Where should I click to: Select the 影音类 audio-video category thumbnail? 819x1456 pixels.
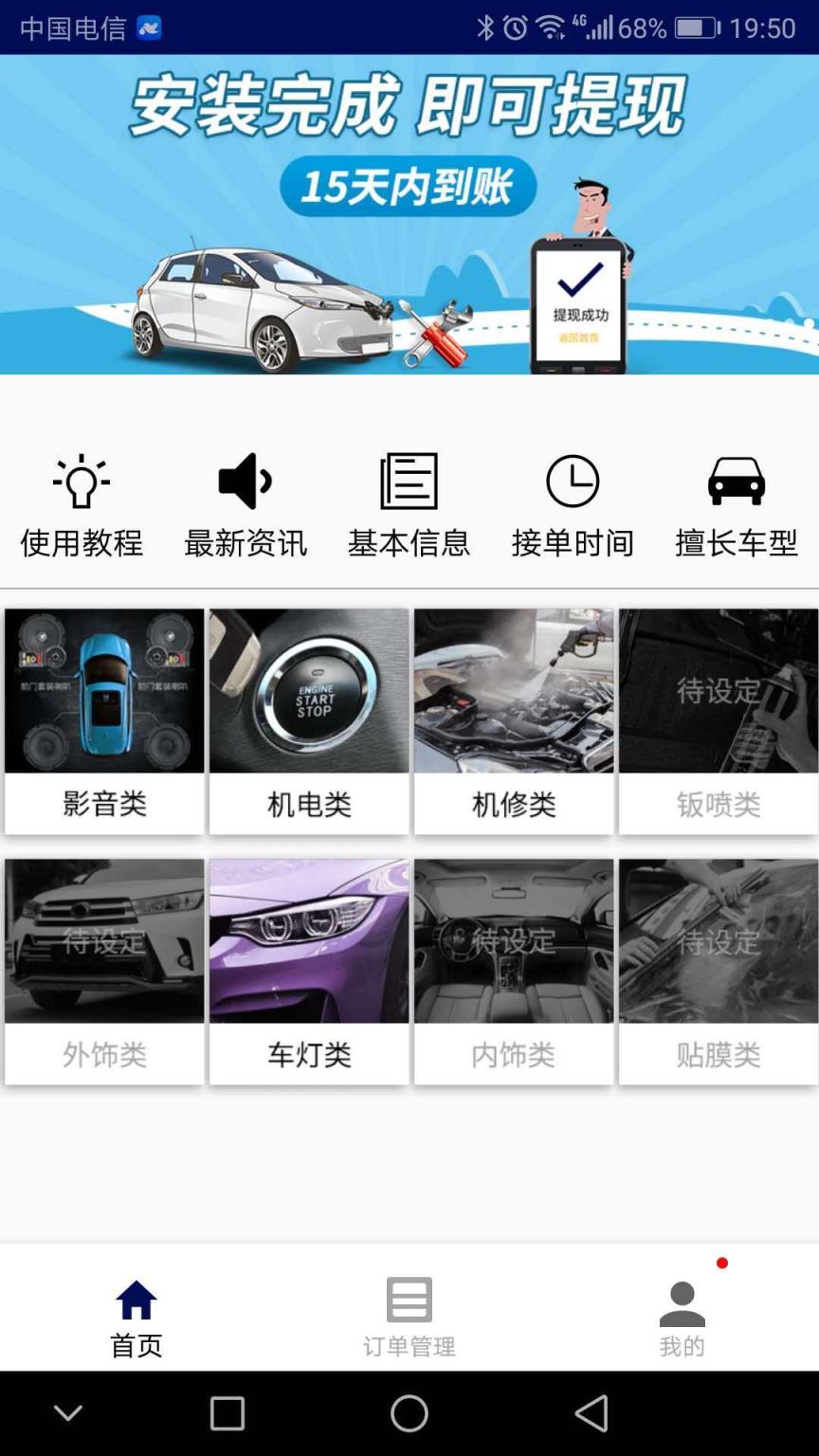click(103, 719)
